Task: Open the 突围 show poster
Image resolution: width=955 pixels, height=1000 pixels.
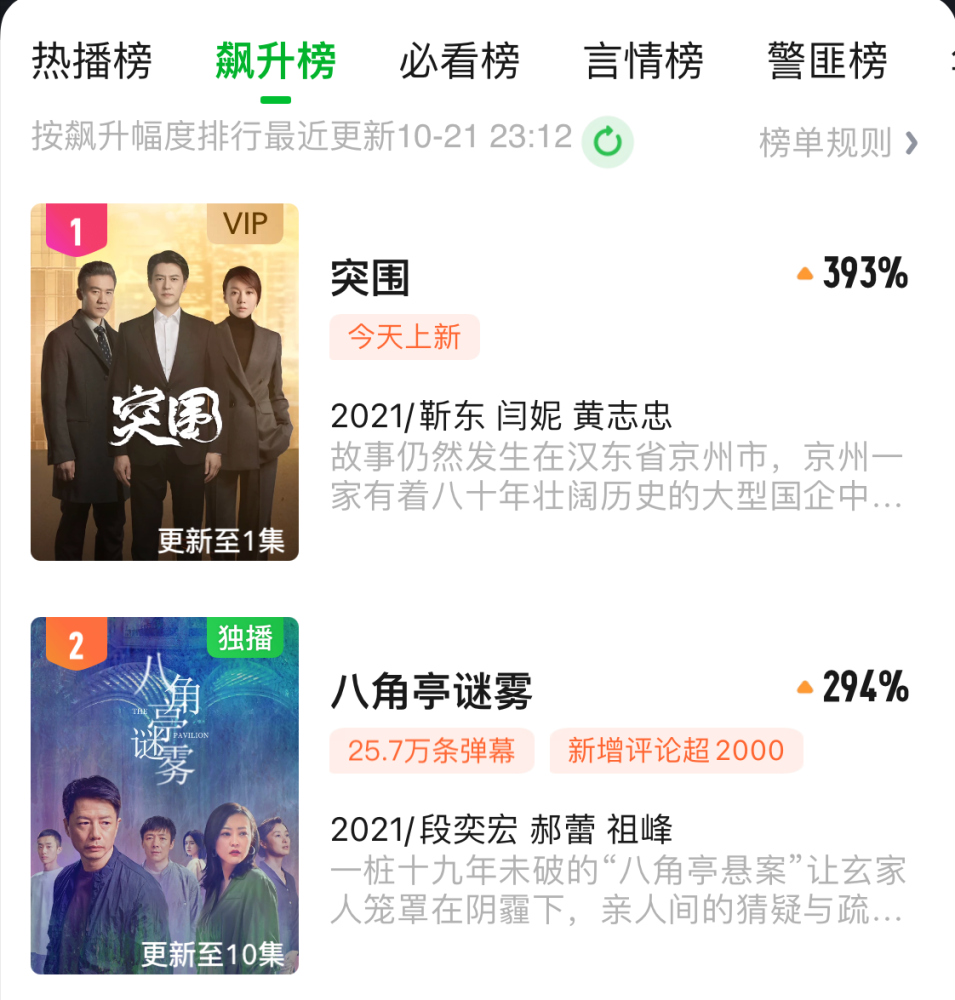Action: coord(165,382)
